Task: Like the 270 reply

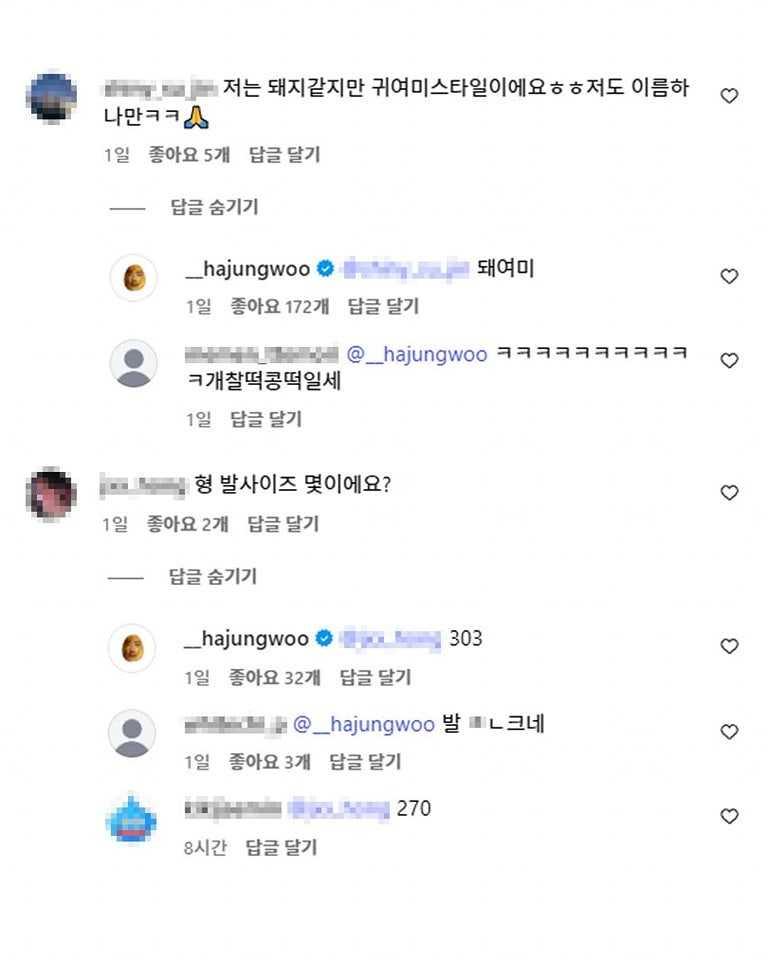Action: (729, 816)
